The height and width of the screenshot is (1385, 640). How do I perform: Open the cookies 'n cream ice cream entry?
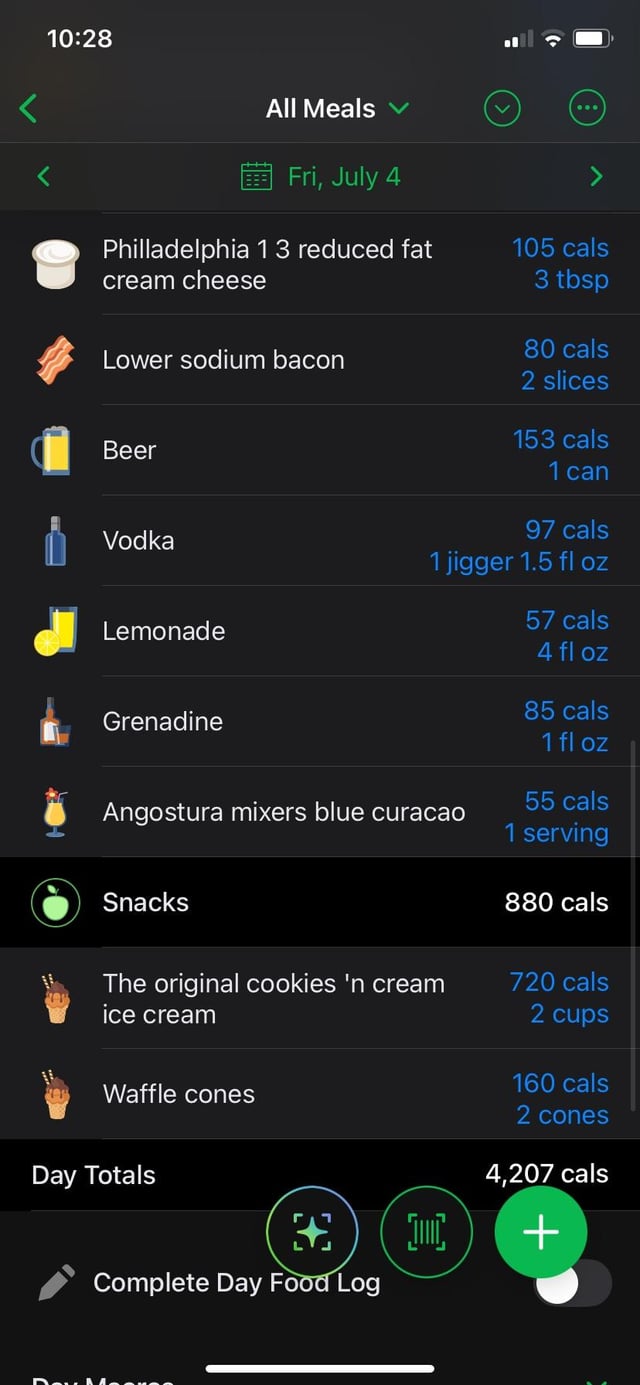click(320, 998)
